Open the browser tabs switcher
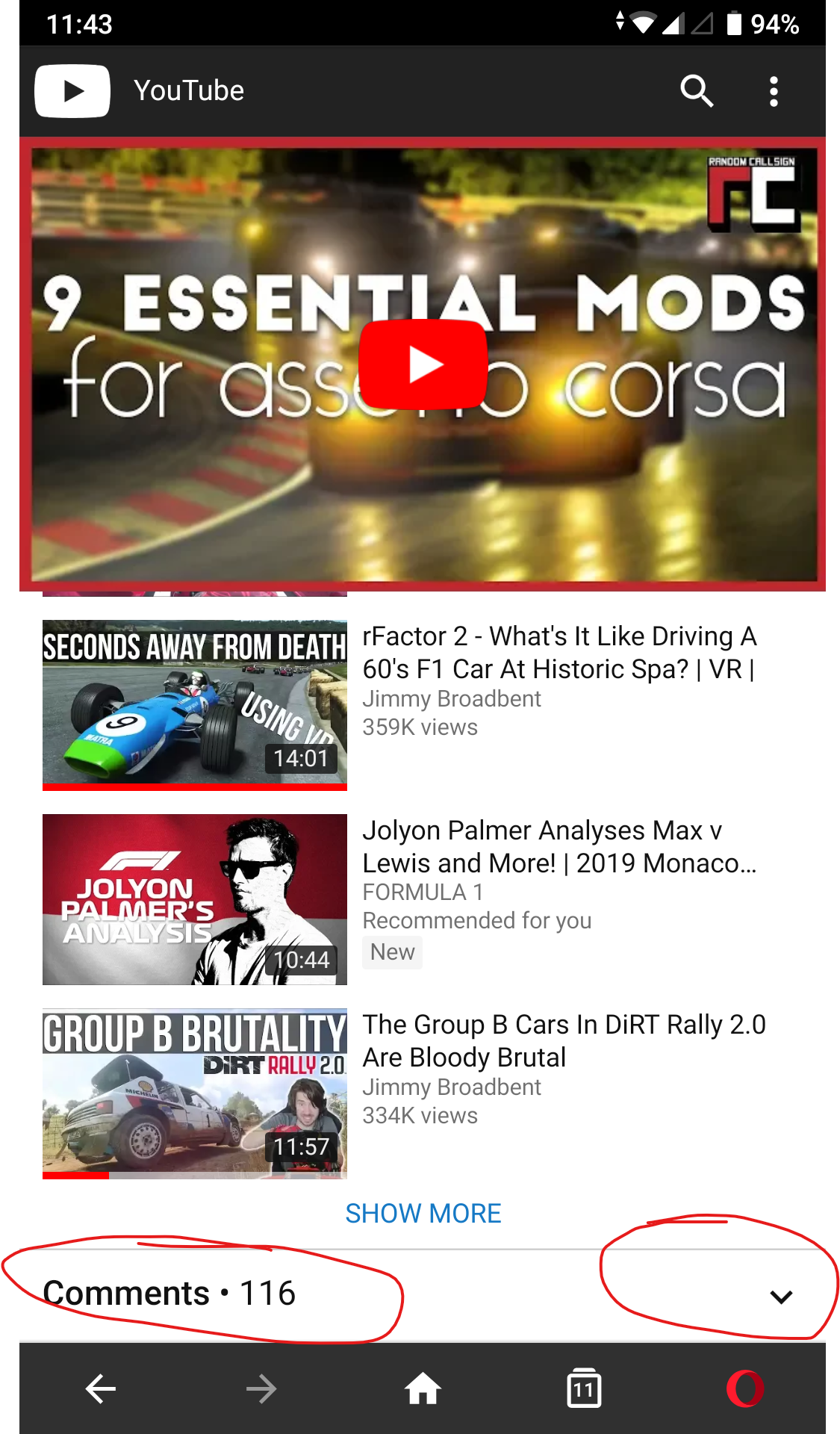Screen dimensions: 840x1434 pos(584,1388)
